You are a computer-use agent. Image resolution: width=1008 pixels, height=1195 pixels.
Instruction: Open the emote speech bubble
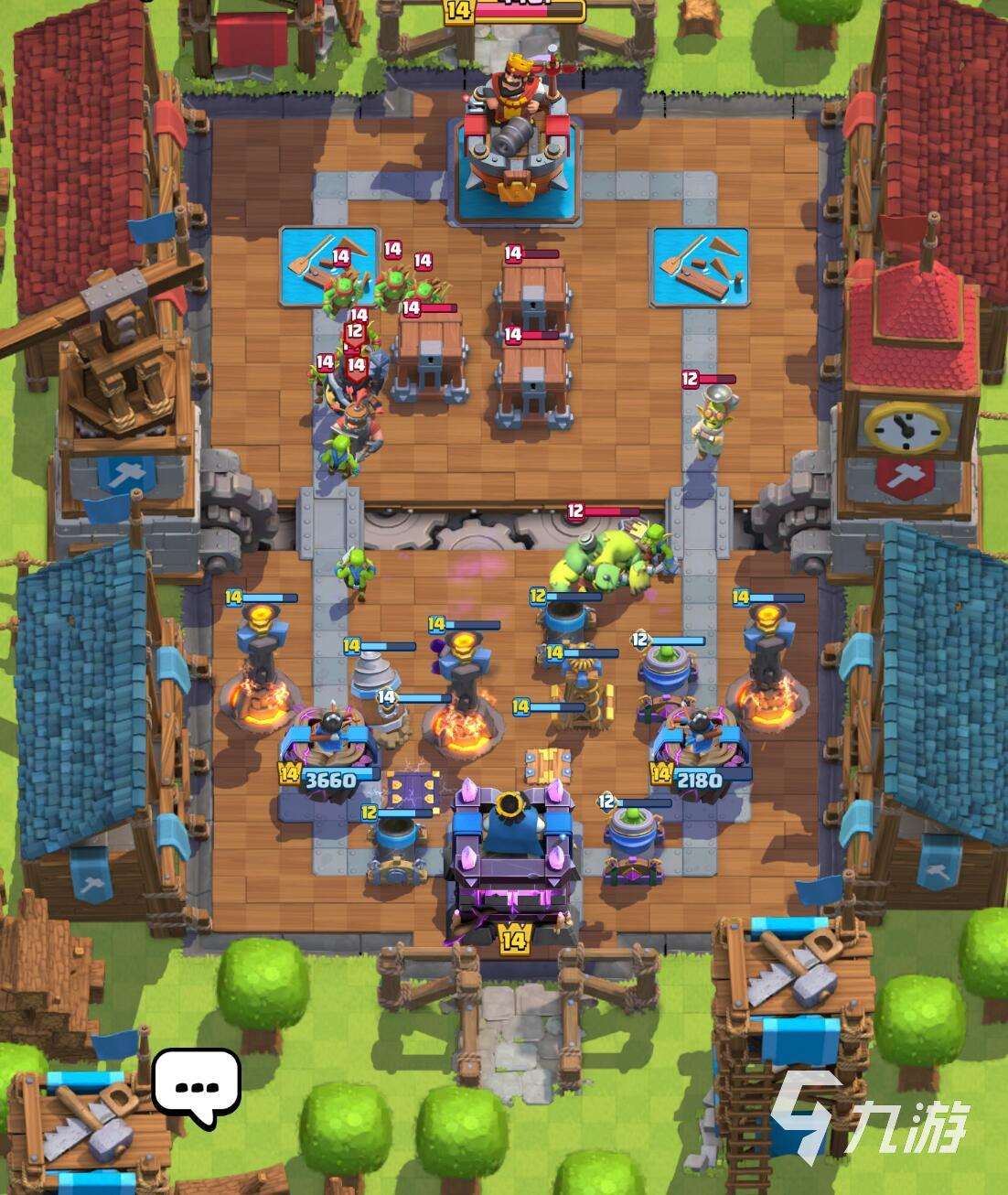coord(197,1085)
